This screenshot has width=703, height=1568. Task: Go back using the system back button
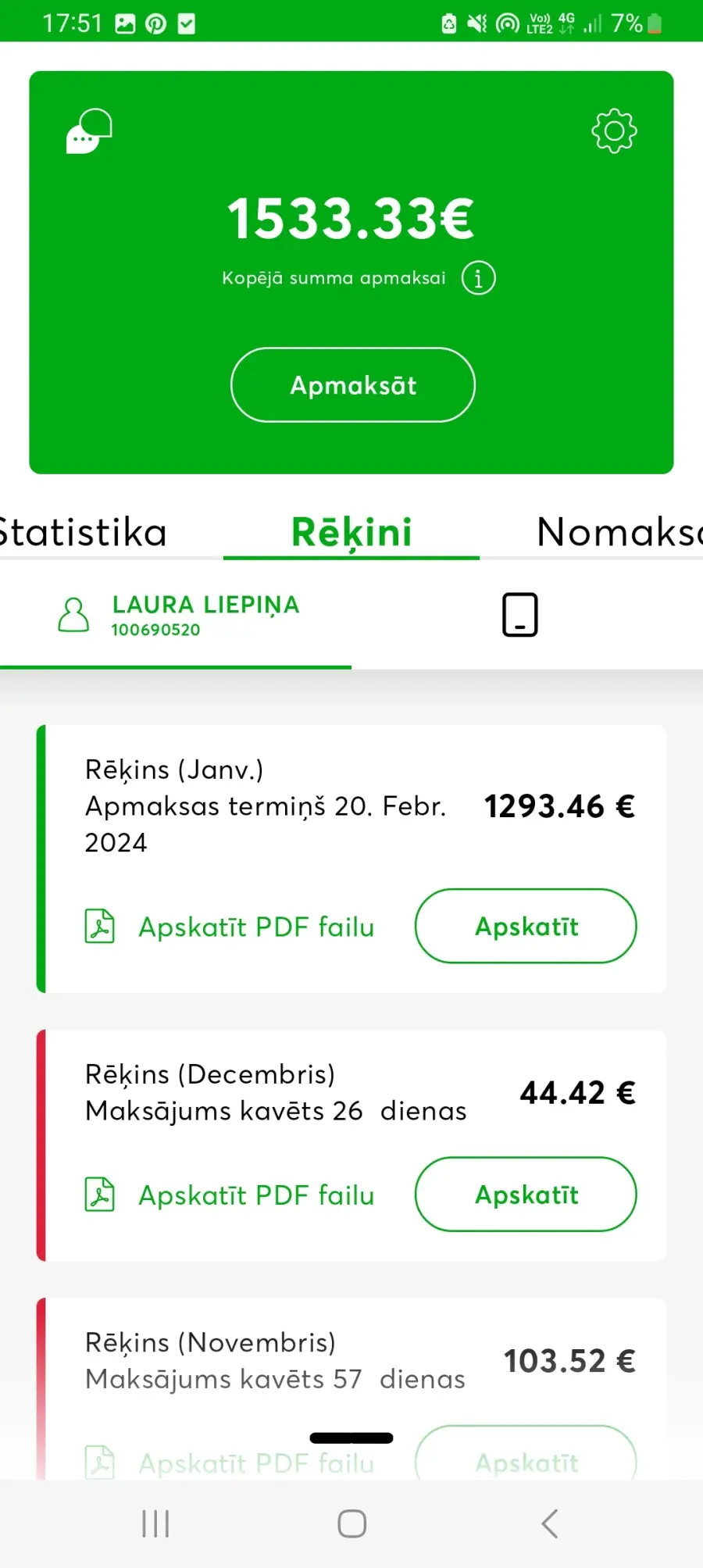(550, 1523)
